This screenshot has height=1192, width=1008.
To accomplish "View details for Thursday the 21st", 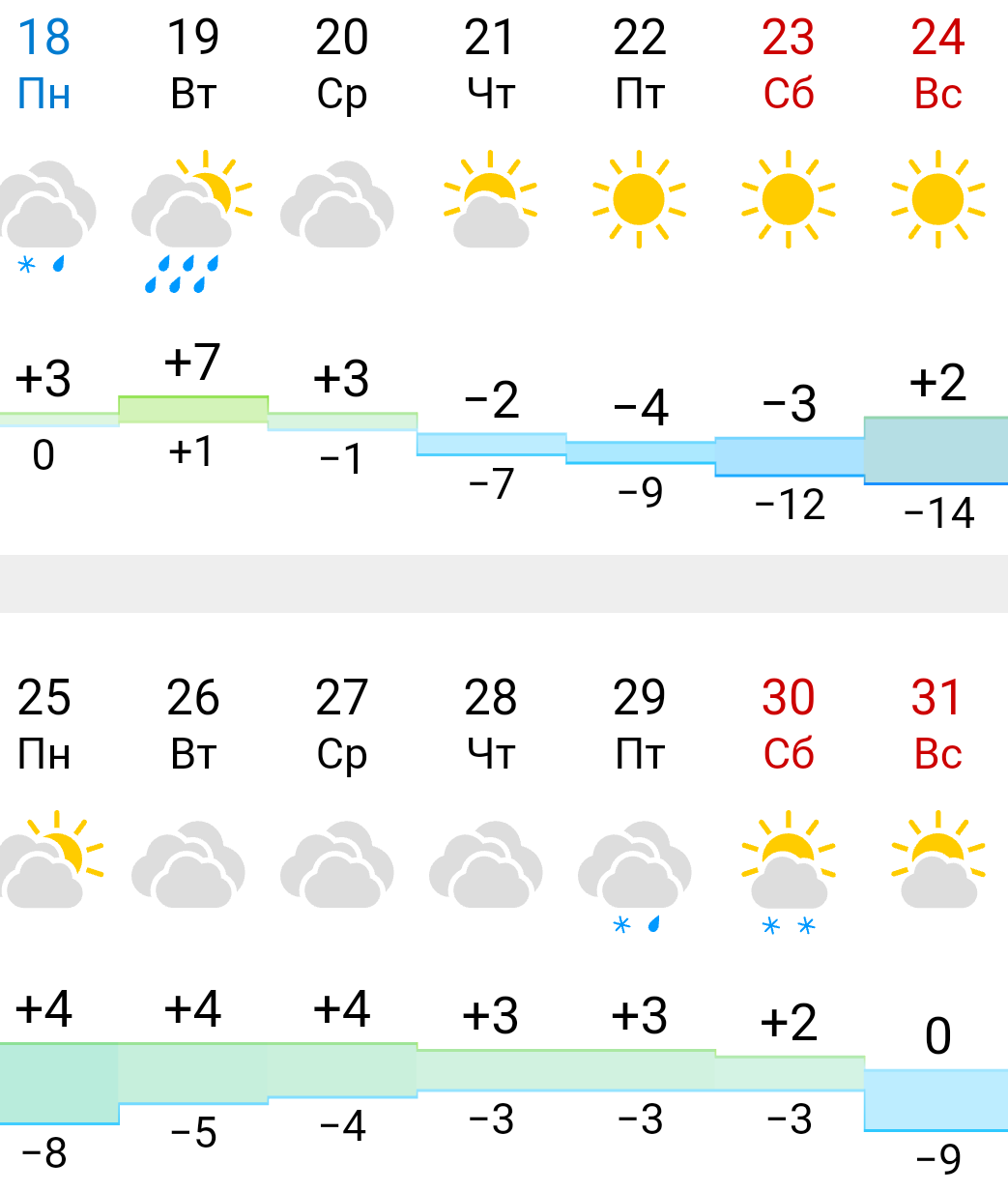I will (x=491, y=64).
